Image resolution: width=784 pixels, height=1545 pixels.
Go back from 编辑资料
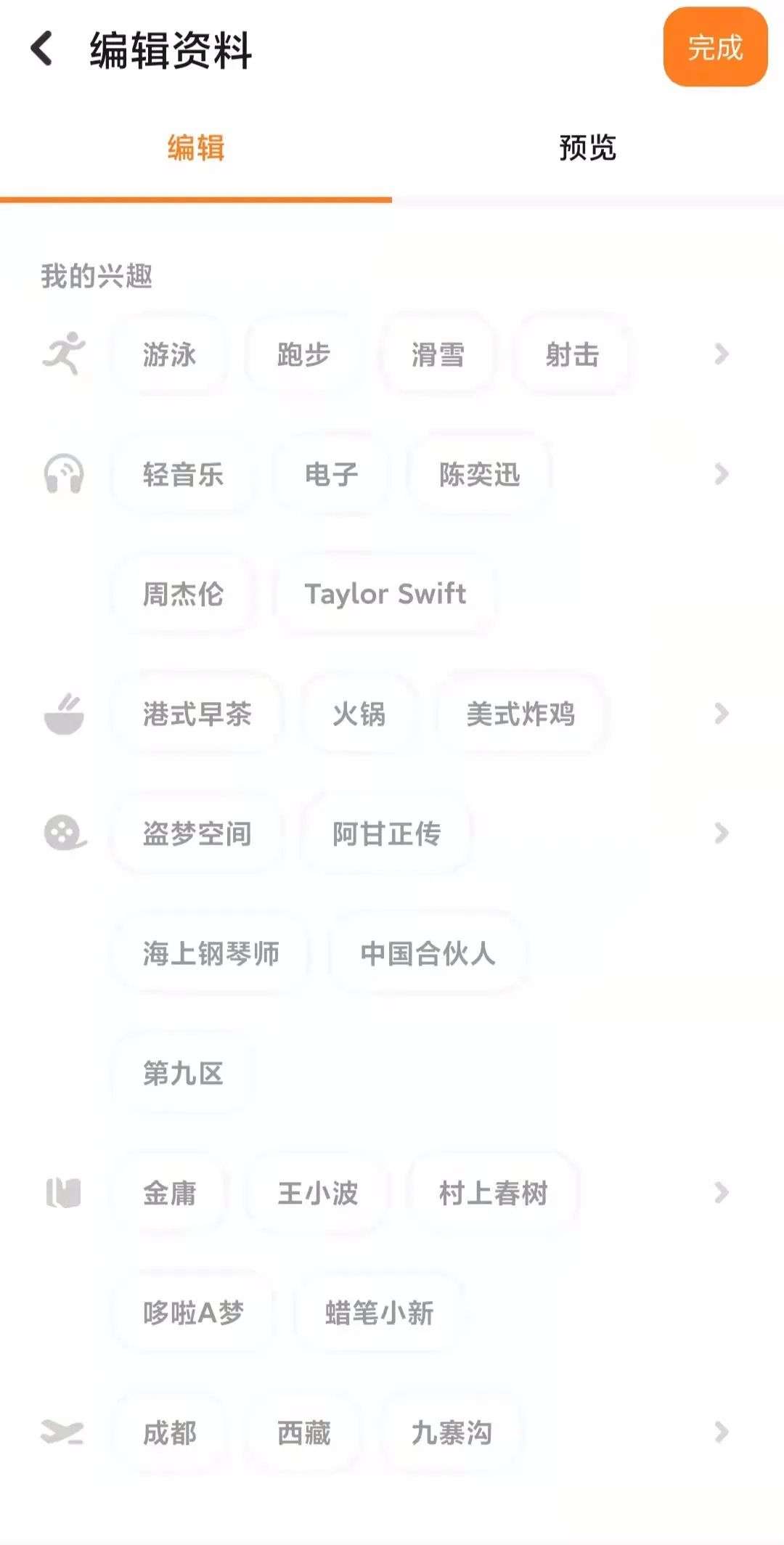[x=42, y=49]
